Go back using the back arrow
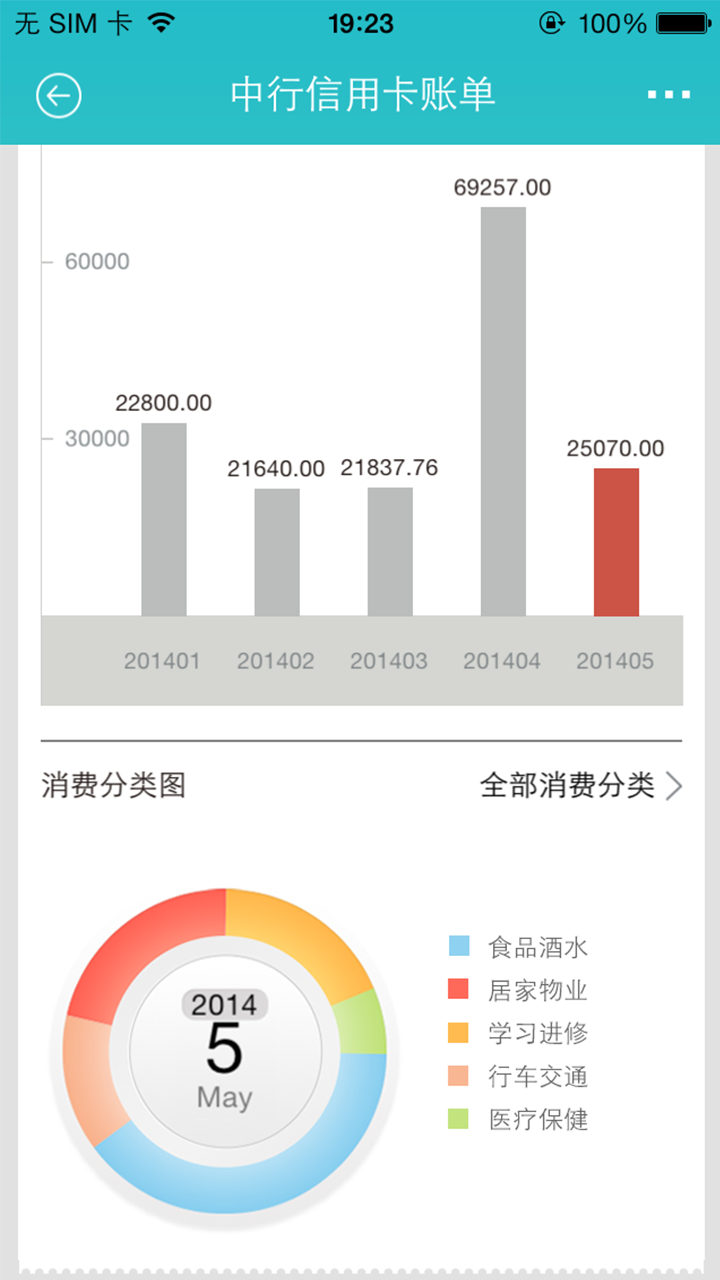This screenshot has width=720, height=1280. click(x=58, y=96)
